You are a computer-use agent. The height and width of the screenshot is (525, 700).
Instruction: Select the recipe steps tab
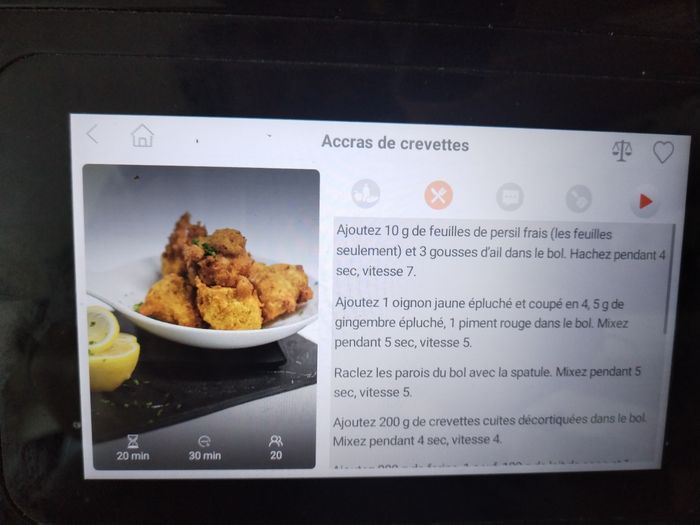point(438,194)
